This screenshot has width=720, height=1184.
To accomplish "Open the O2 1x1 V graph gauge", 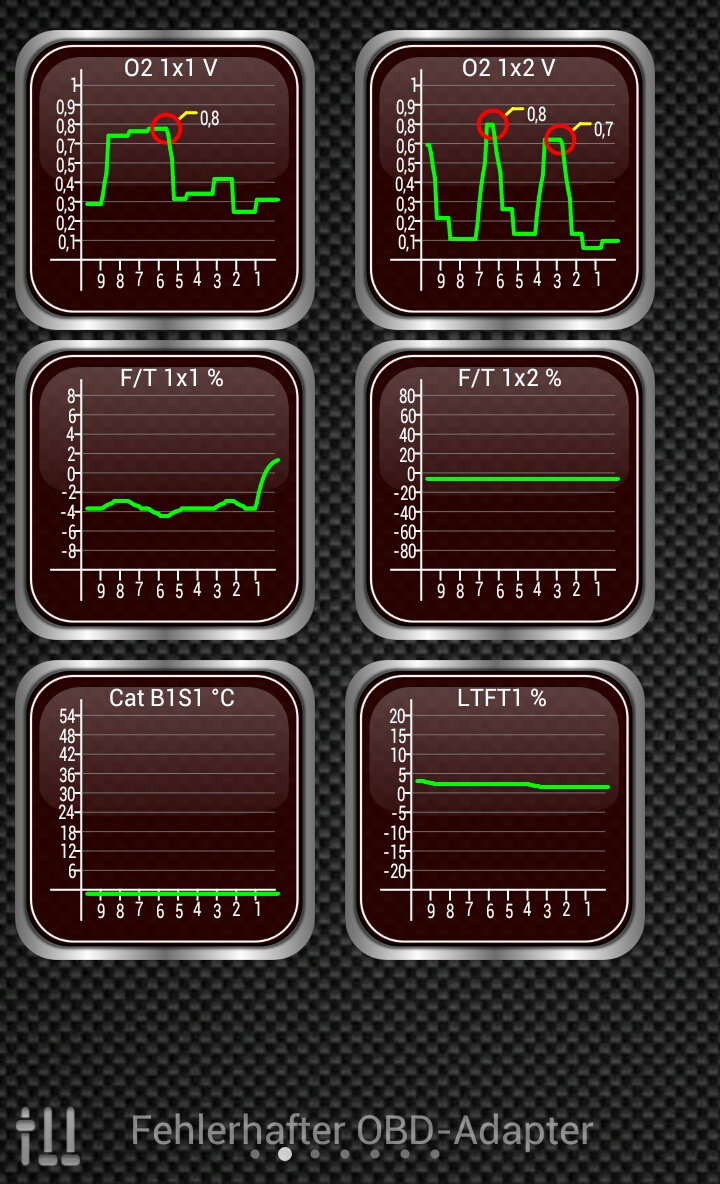I will (165, 180).
